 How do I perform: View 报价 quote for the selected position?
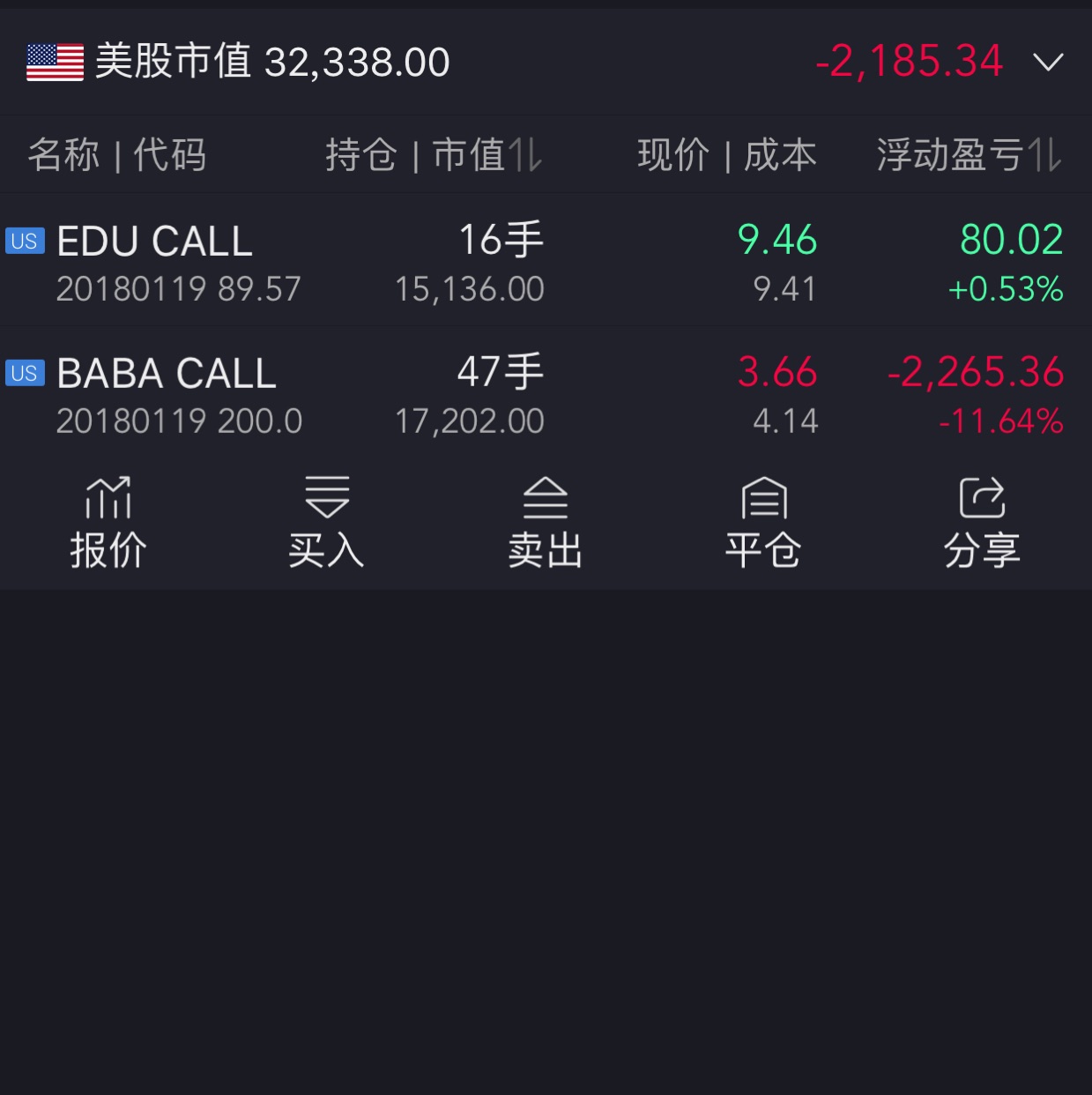click(x=108, y=523)
